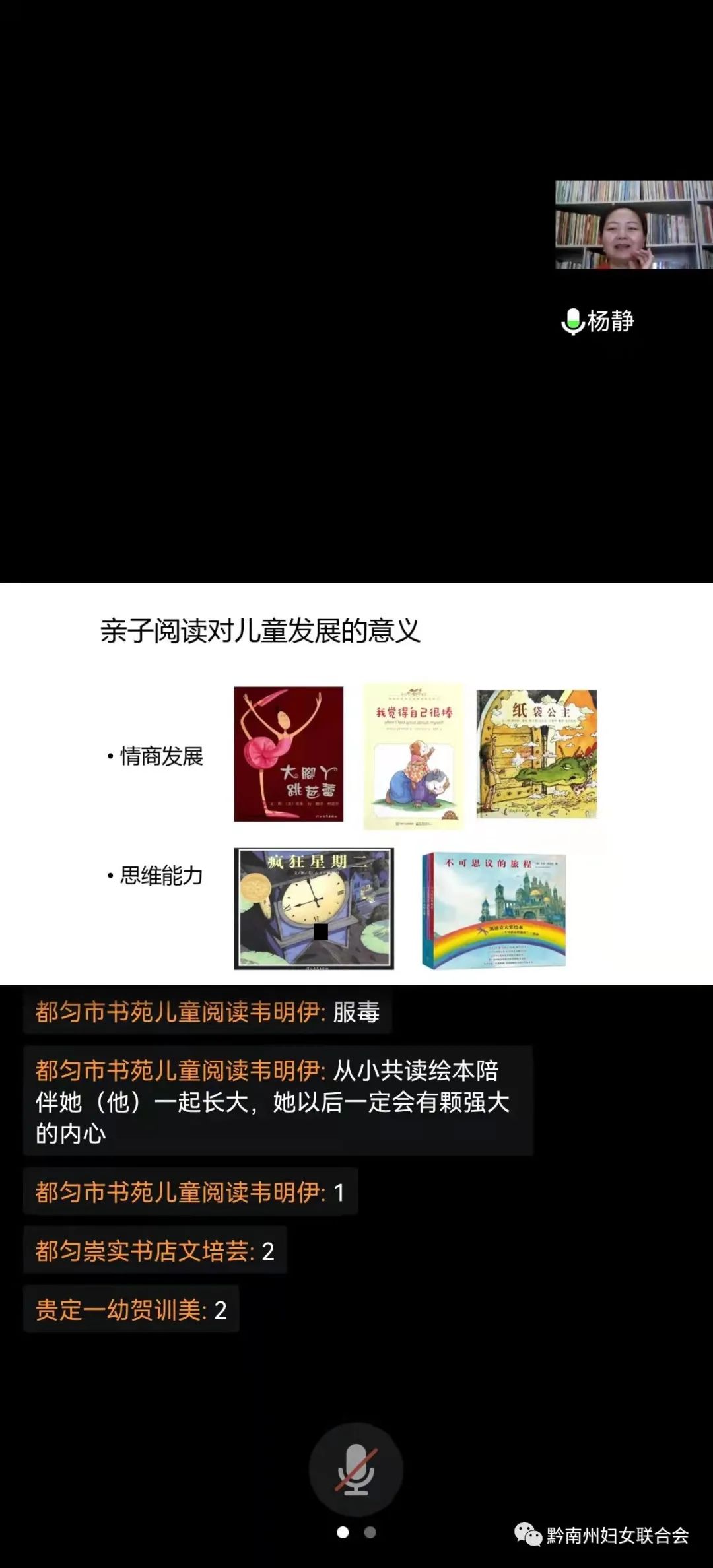
Task: Tap the shared presentation slide
Action: [356, 783]
